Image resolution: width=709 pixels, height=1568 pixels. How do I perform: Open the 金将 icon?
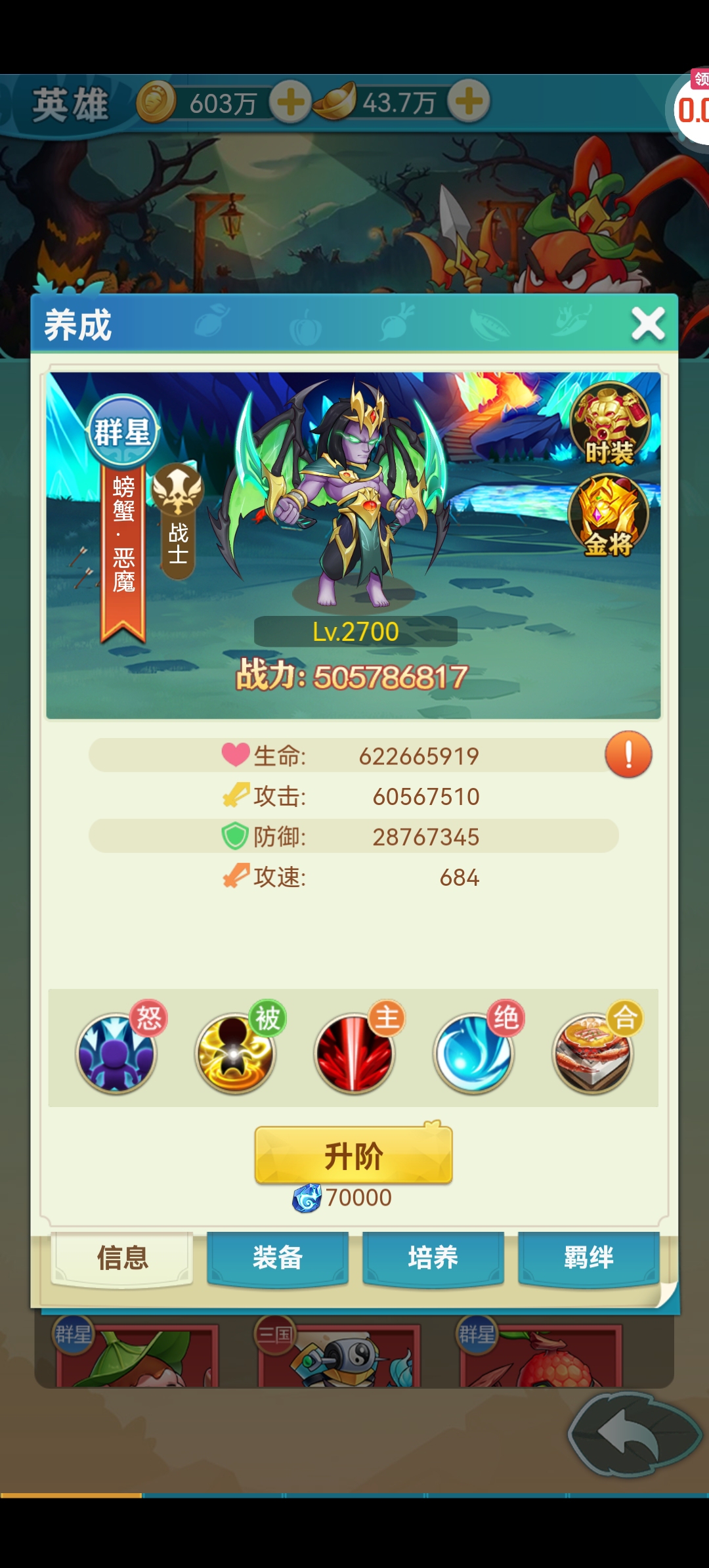click(x=609, y=516)
